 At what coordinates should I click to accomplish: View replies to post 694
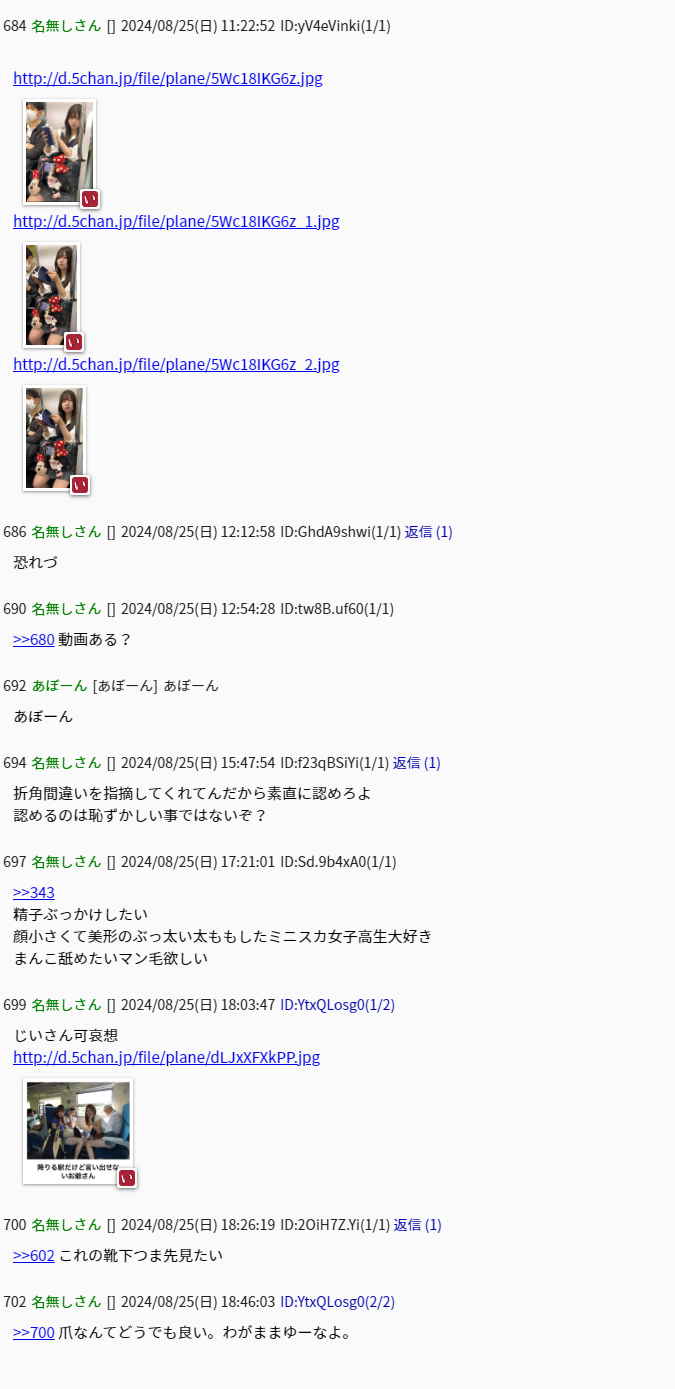pos(416,763)
